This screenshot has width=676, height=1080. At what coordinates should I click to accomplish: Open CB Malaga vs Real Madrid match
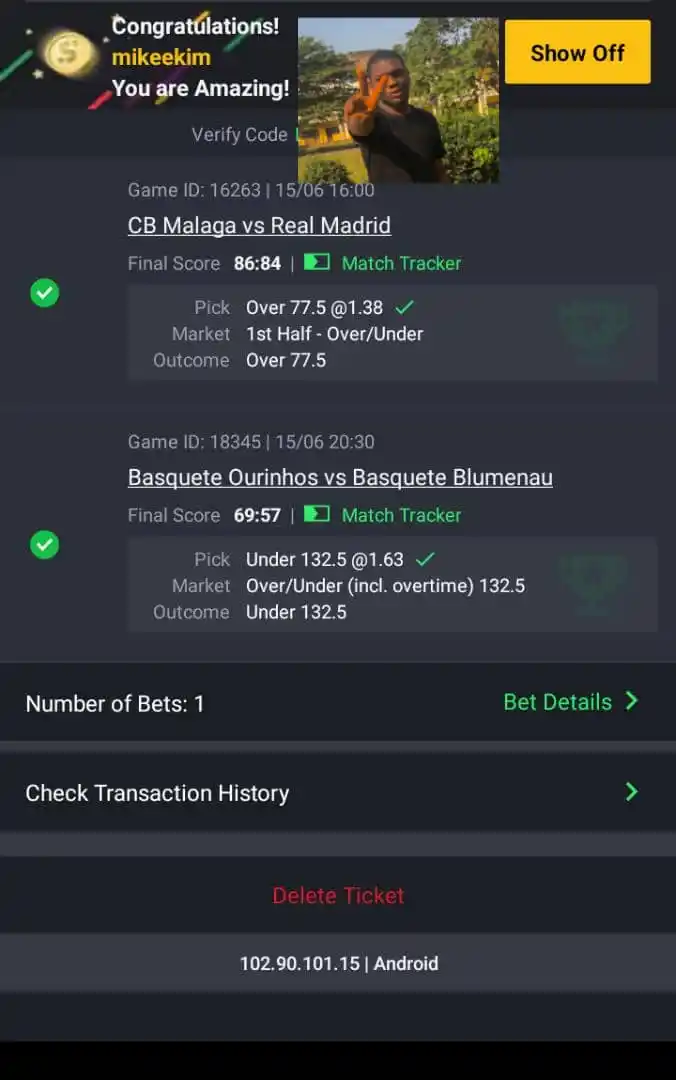259,225
